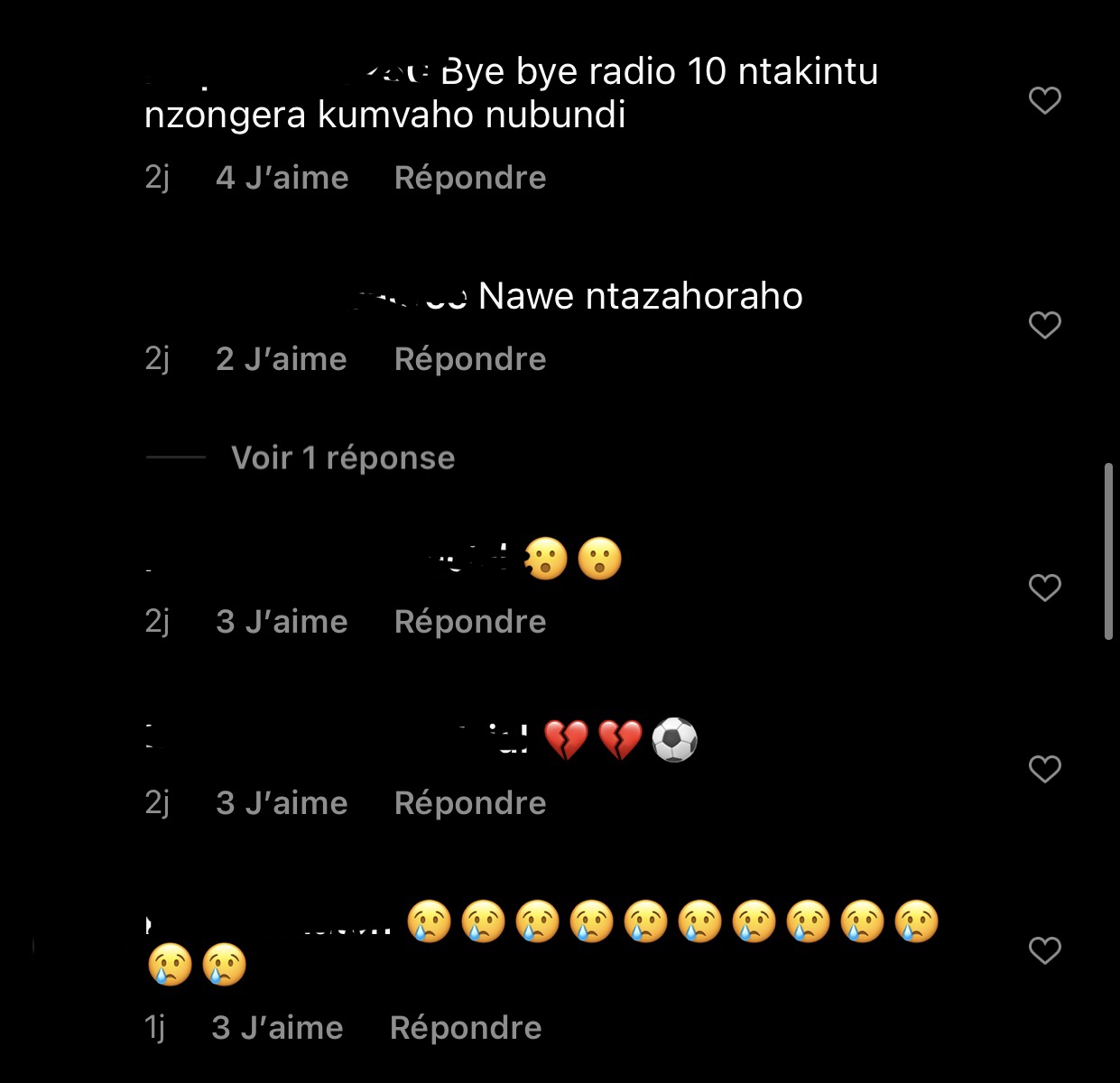Reply to the crying faces emoji comment
Screen dimensions: 1120x1083
pos(465,1028)
